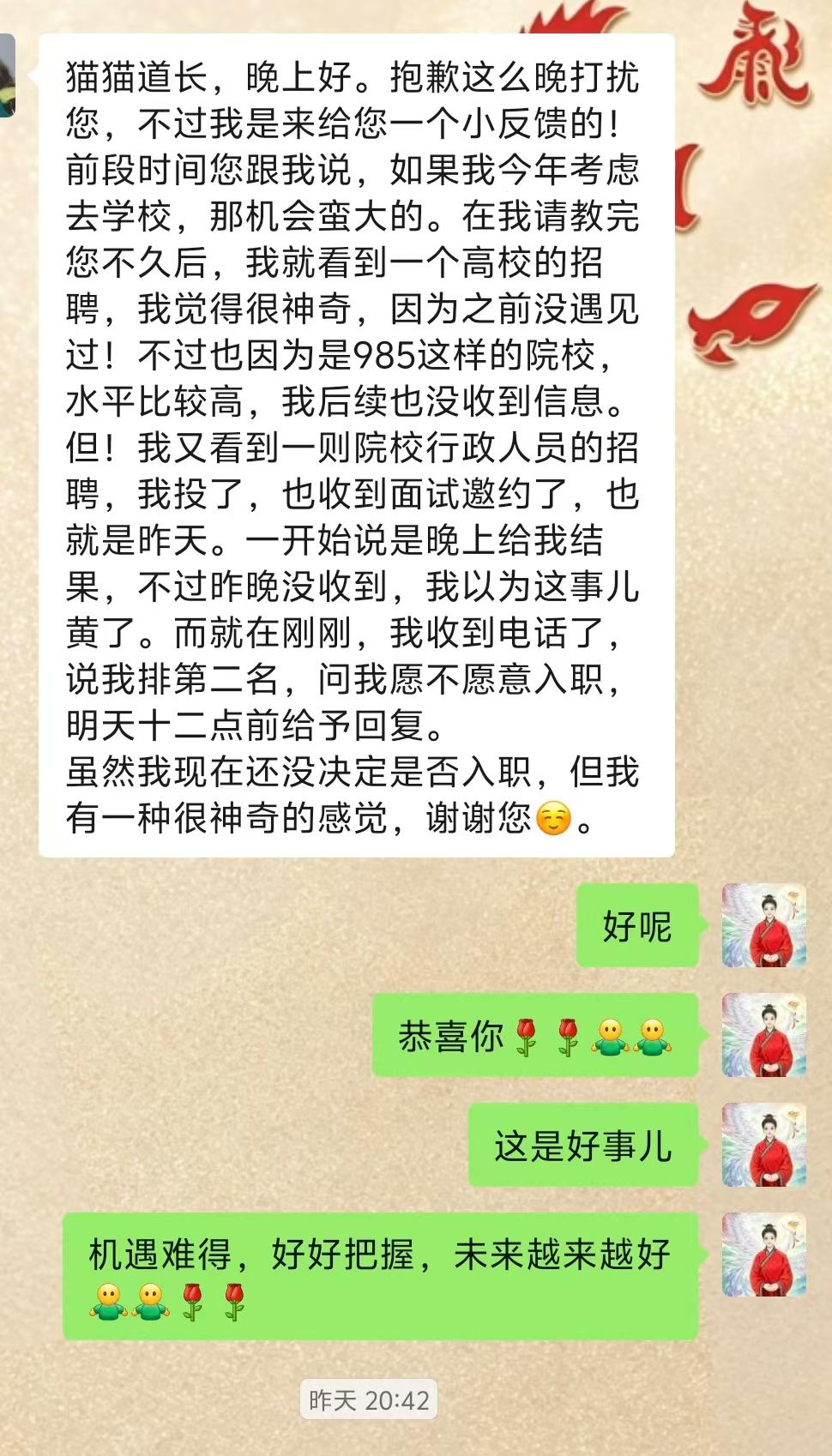Image resolution: width=832 pixels, height=1456 pixels.
Task: Open the avatar beside the long 猫猫道长 message
Action: pos(8,75)
